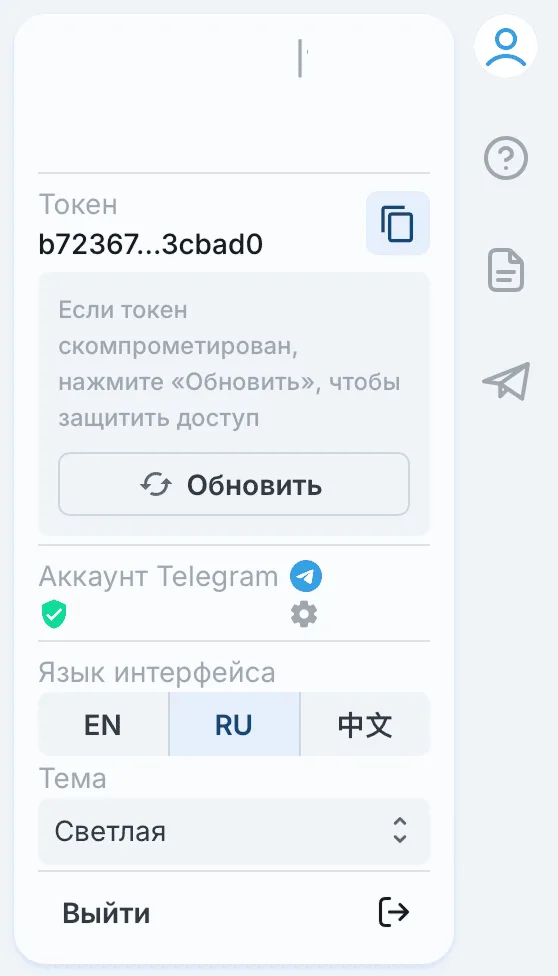558x976 pixels.
Task: Select RU interface language
Action: 234,725
